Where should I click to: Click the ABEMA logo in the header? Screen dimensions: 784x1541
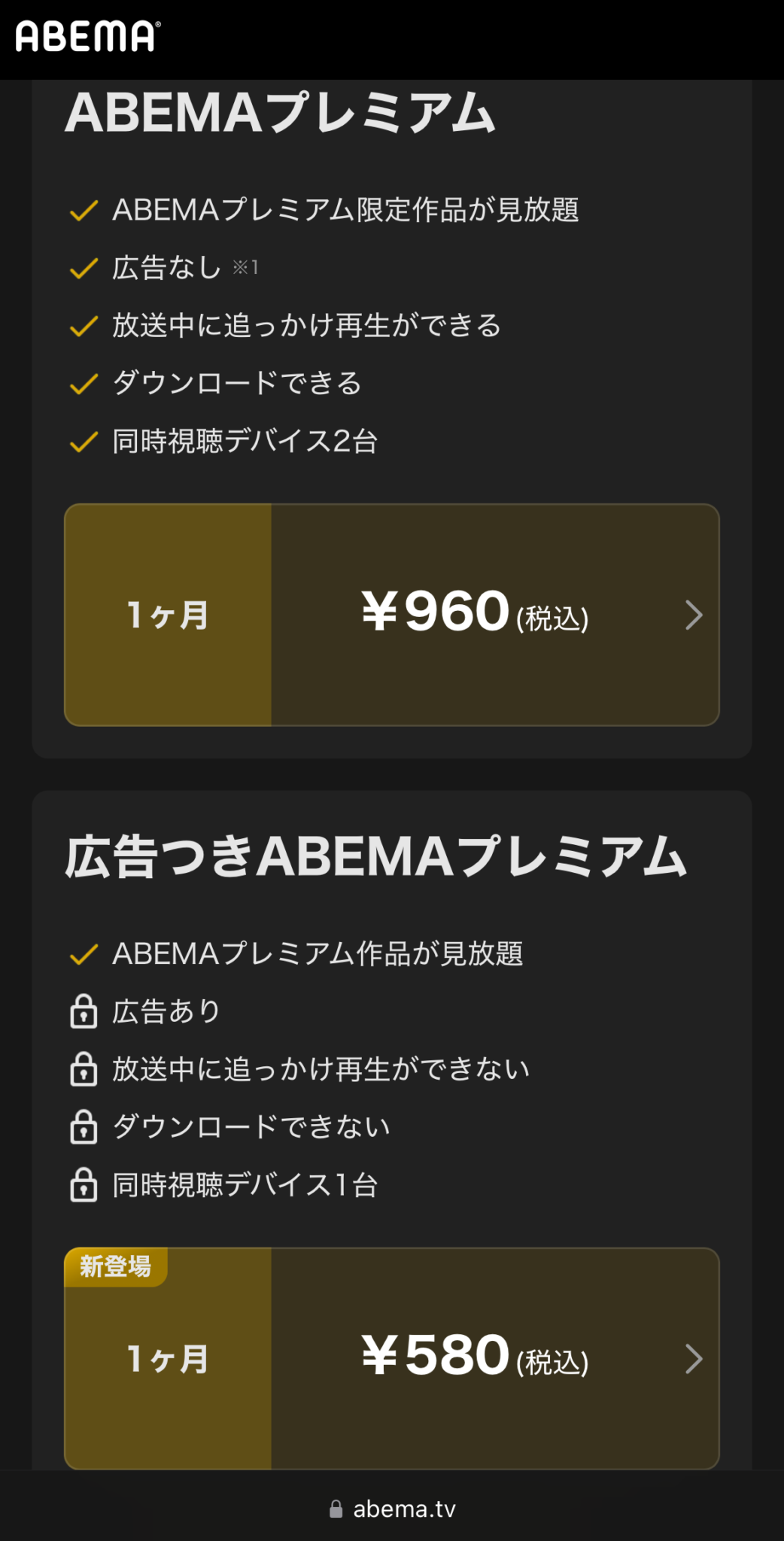pyautogui.click(x=85, y=35)
